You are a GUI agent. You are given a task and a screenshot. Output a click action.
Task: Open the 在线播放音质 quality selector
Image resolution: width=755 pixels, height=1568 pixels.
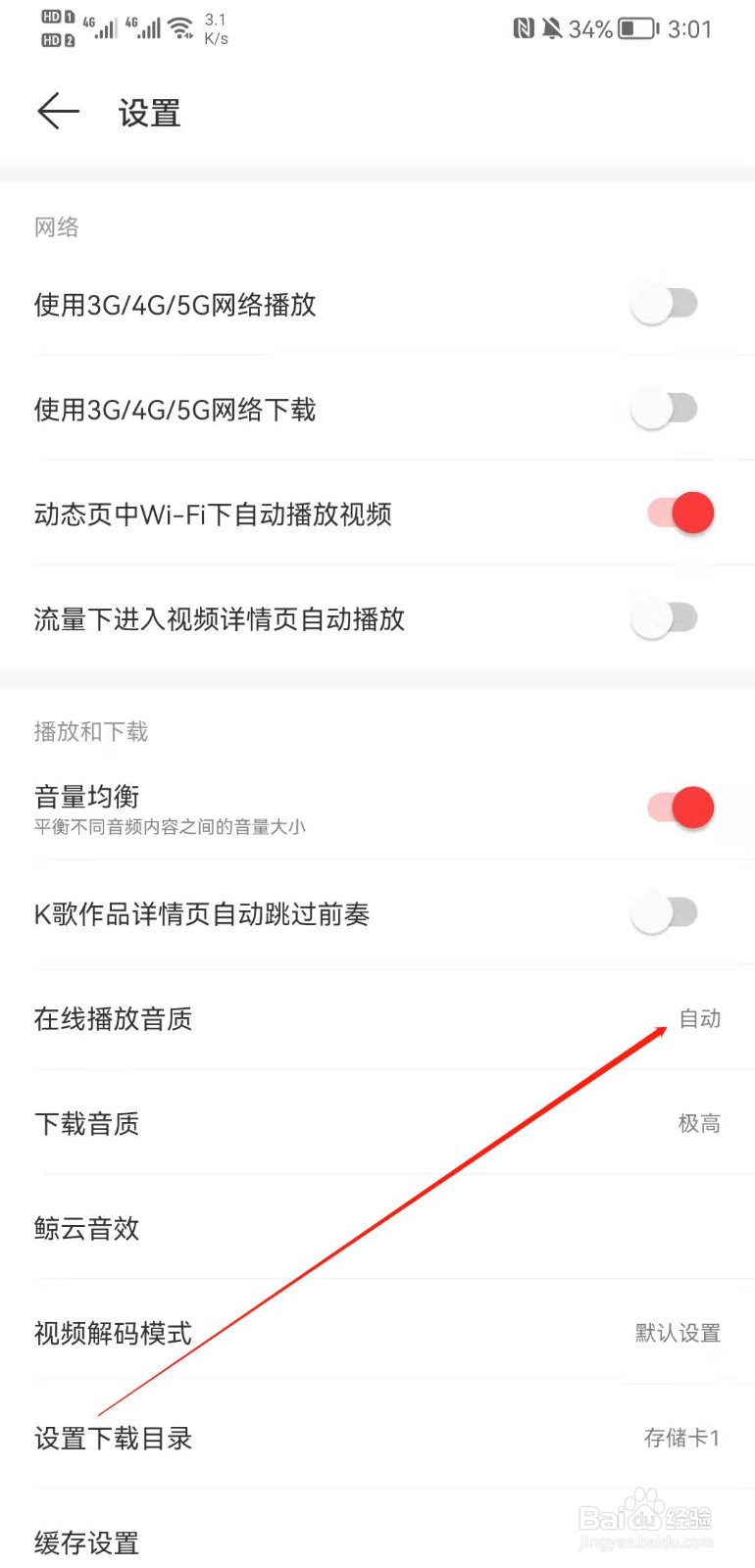[x=377, y=1019]
